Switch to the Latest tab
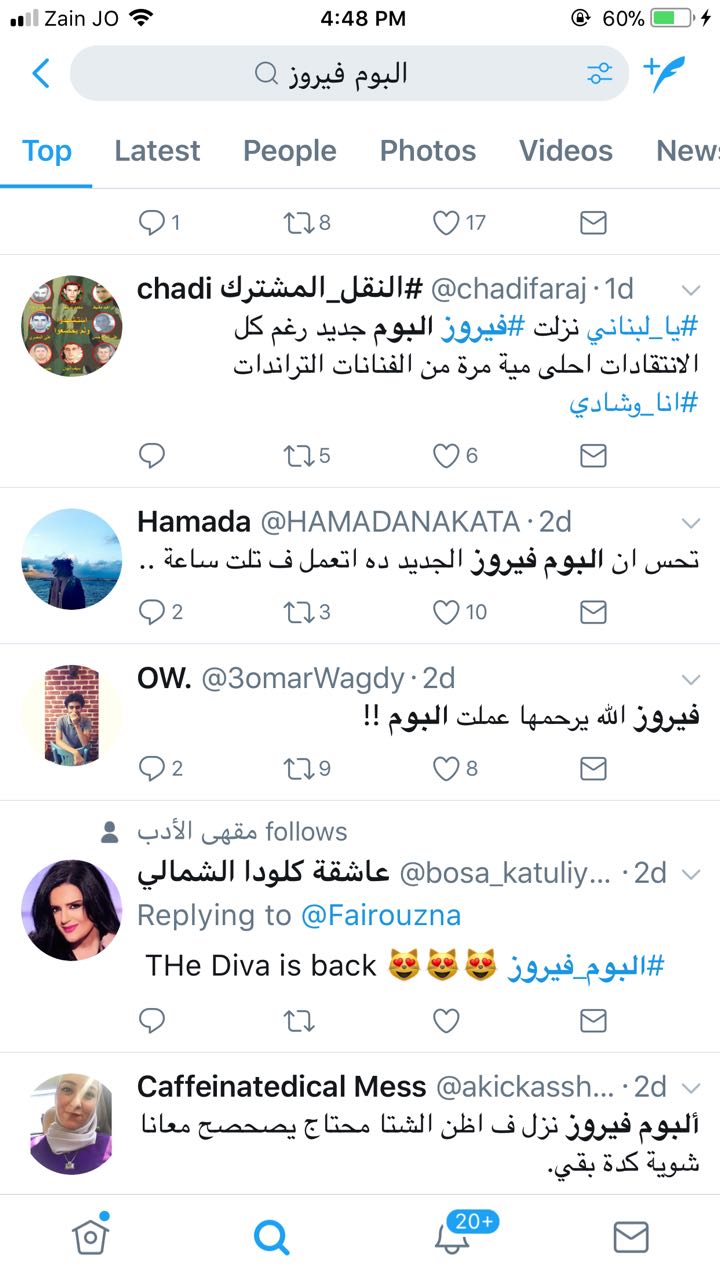 click(157, 151)
